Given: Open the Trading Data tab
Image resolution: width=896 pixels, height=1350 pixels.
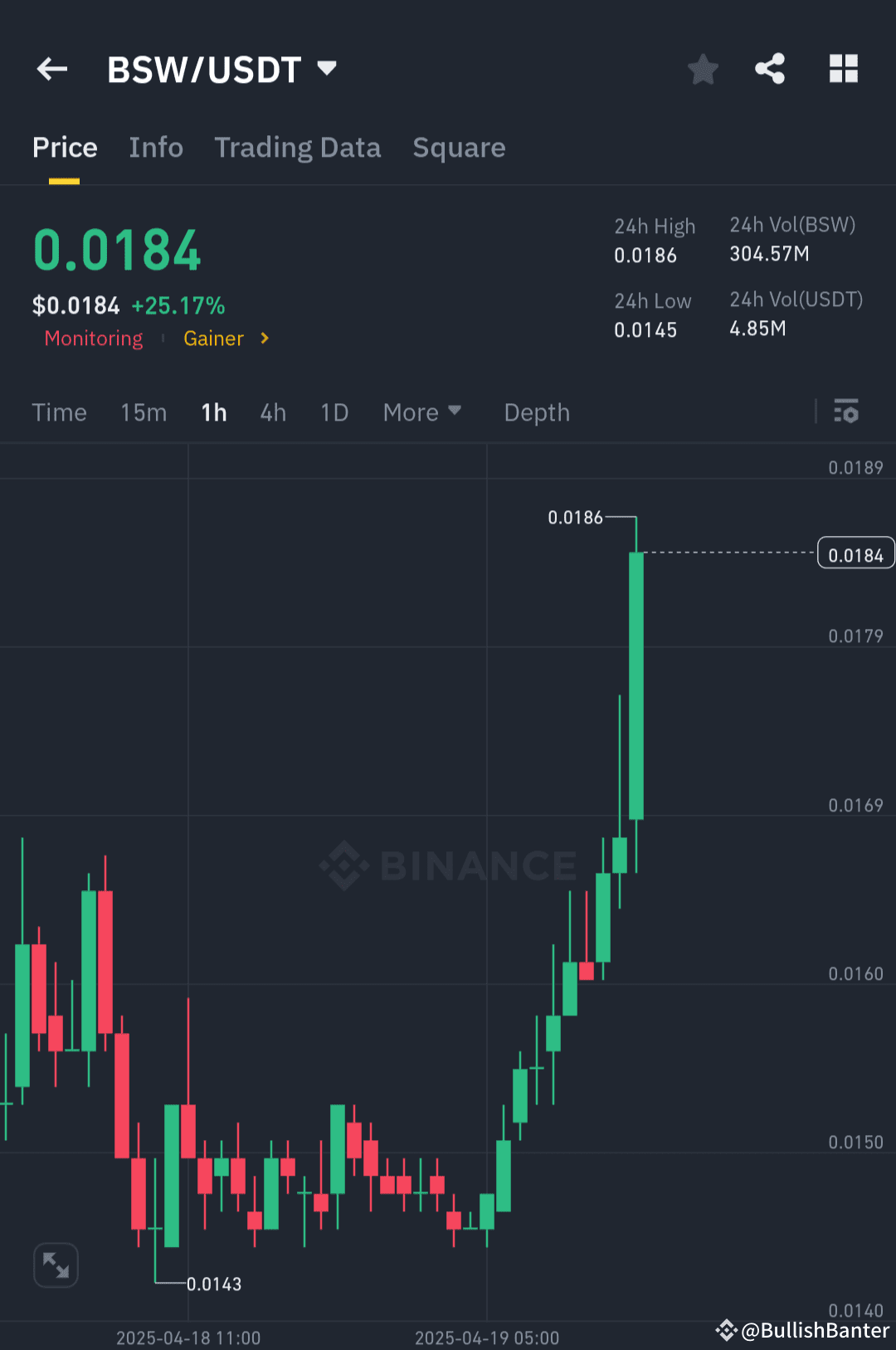Looking at the screenshot, I should (x=298, y=147).
